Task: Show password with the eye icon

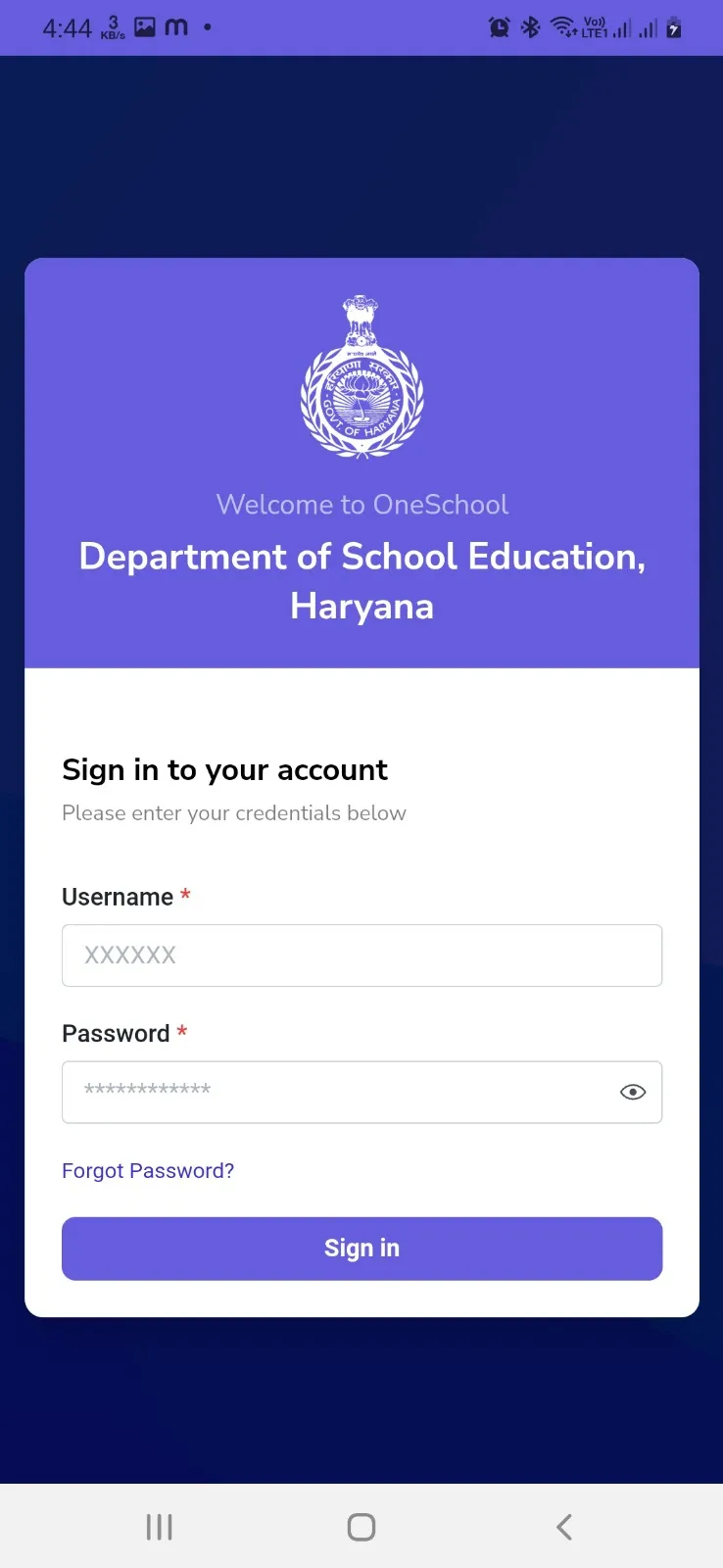Action: 633,1092
